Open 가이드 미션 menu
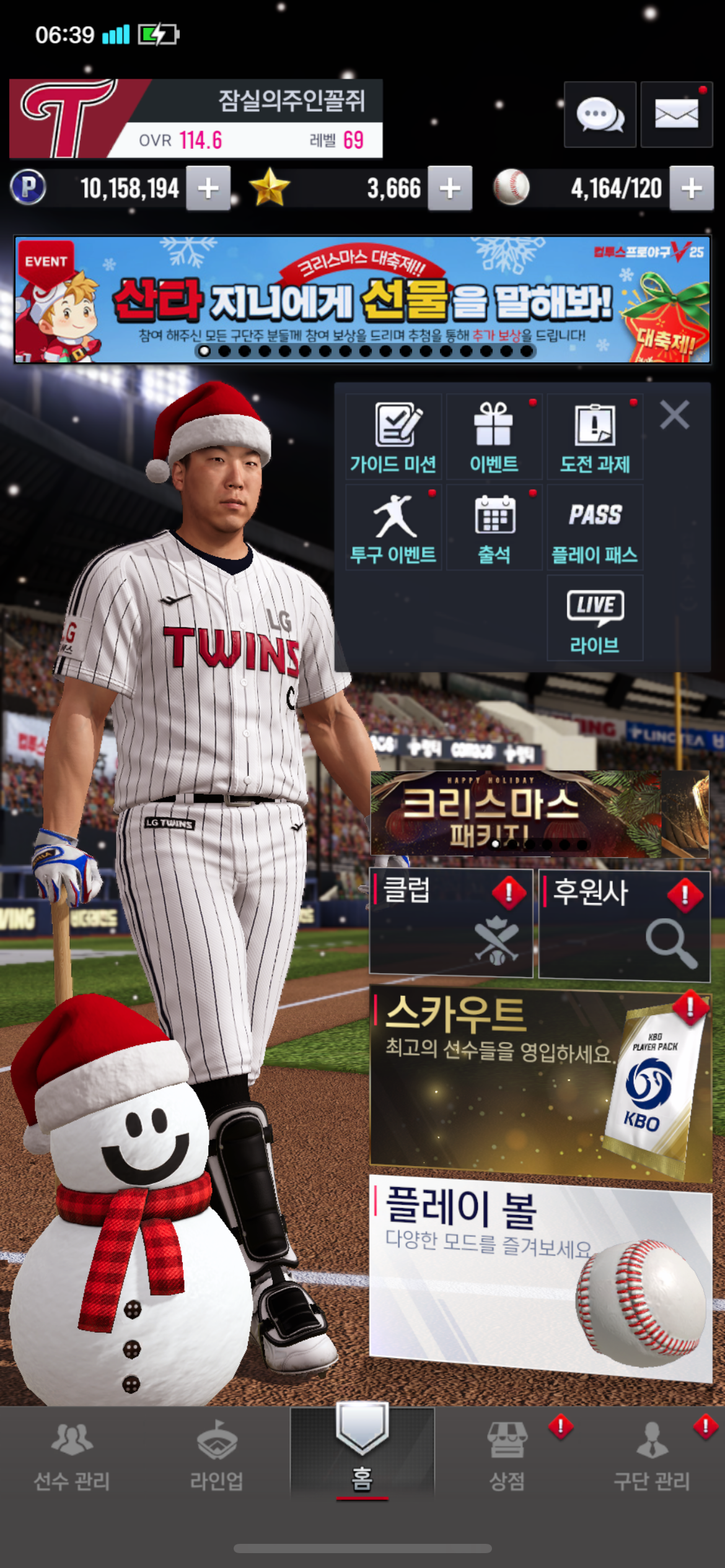The height and width of the screenshot is (1568, 725). tap(393, 437)
